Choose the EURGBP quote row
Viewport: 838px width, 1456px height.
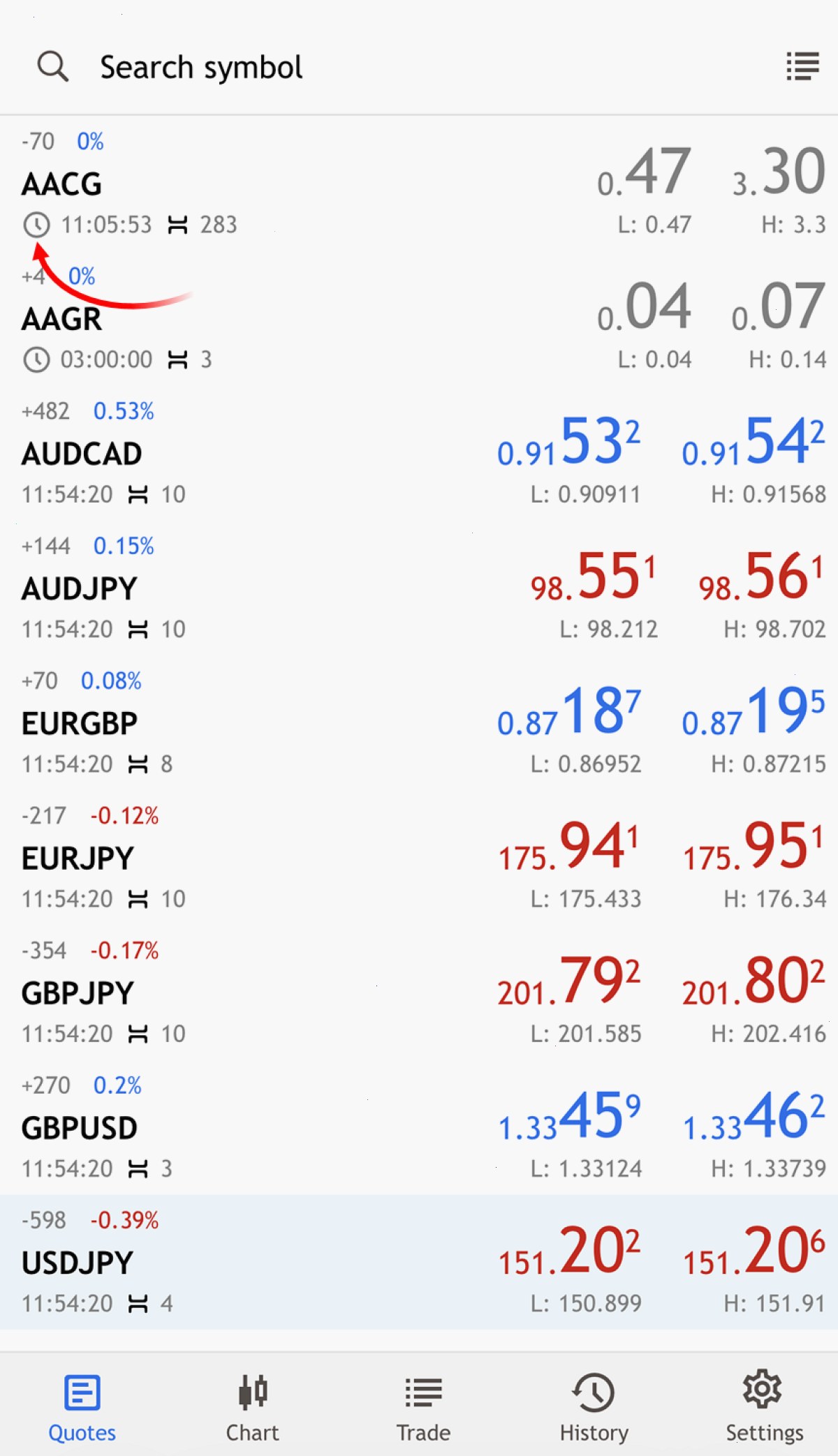419,722
